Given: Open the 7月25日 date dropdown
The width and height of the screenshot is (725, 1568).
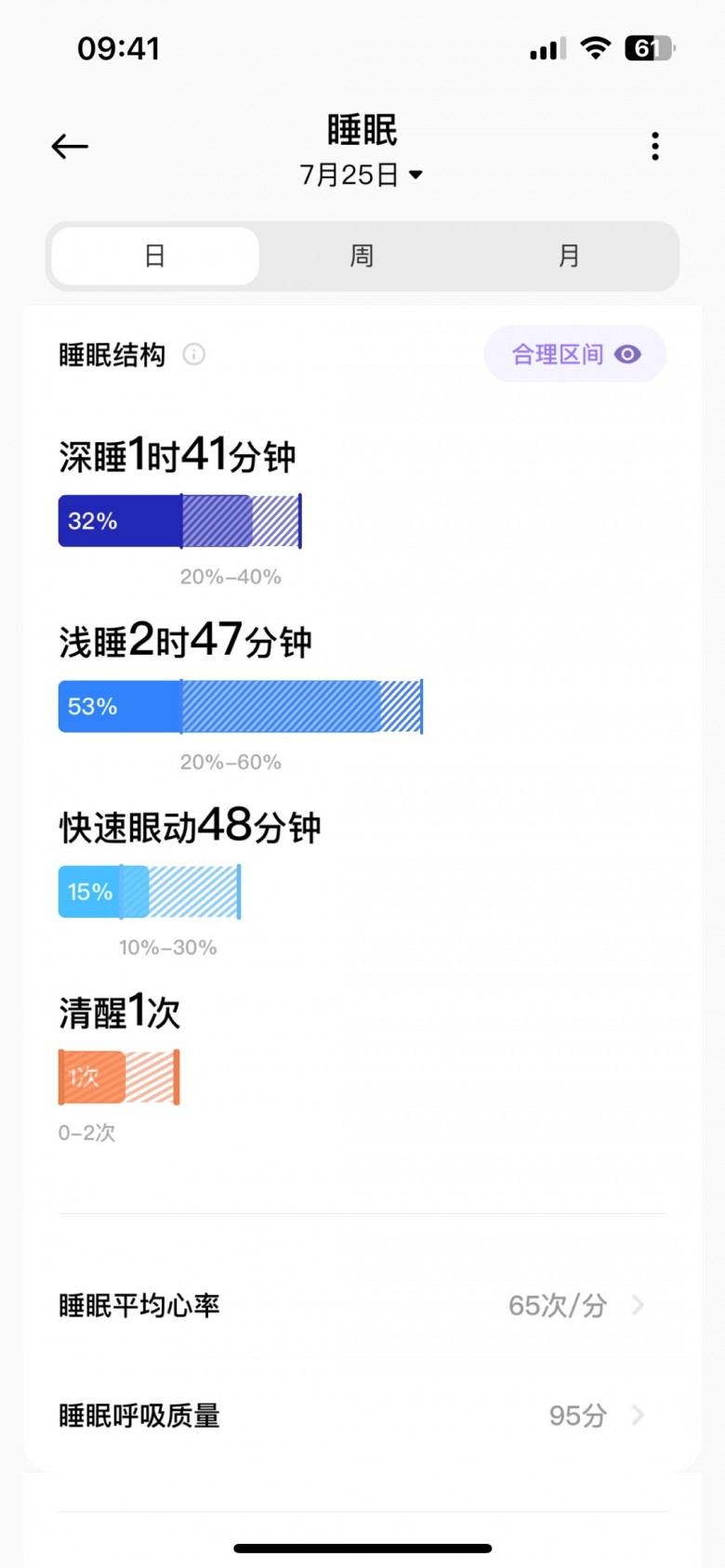Looking at the screenshot, I should 361,175.
